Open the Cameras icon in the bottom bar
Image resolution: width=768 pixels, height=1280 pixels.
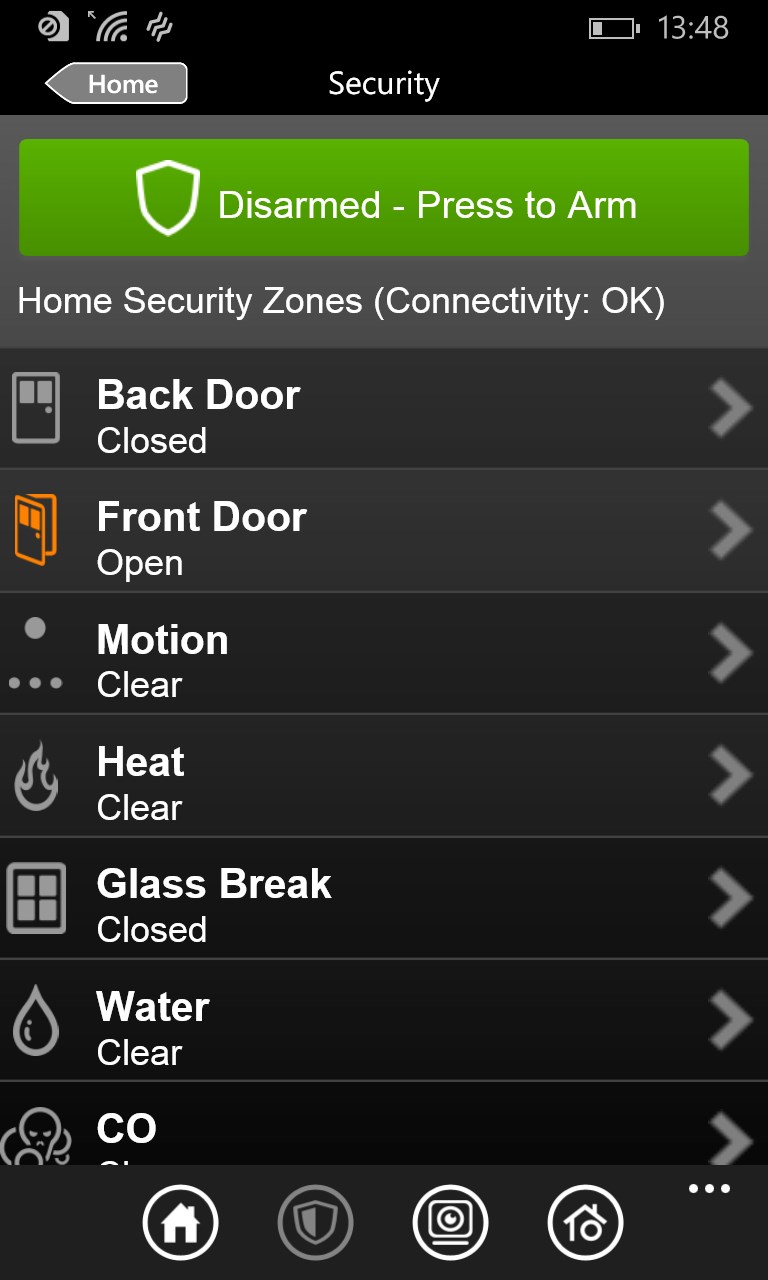point(450,1222)
